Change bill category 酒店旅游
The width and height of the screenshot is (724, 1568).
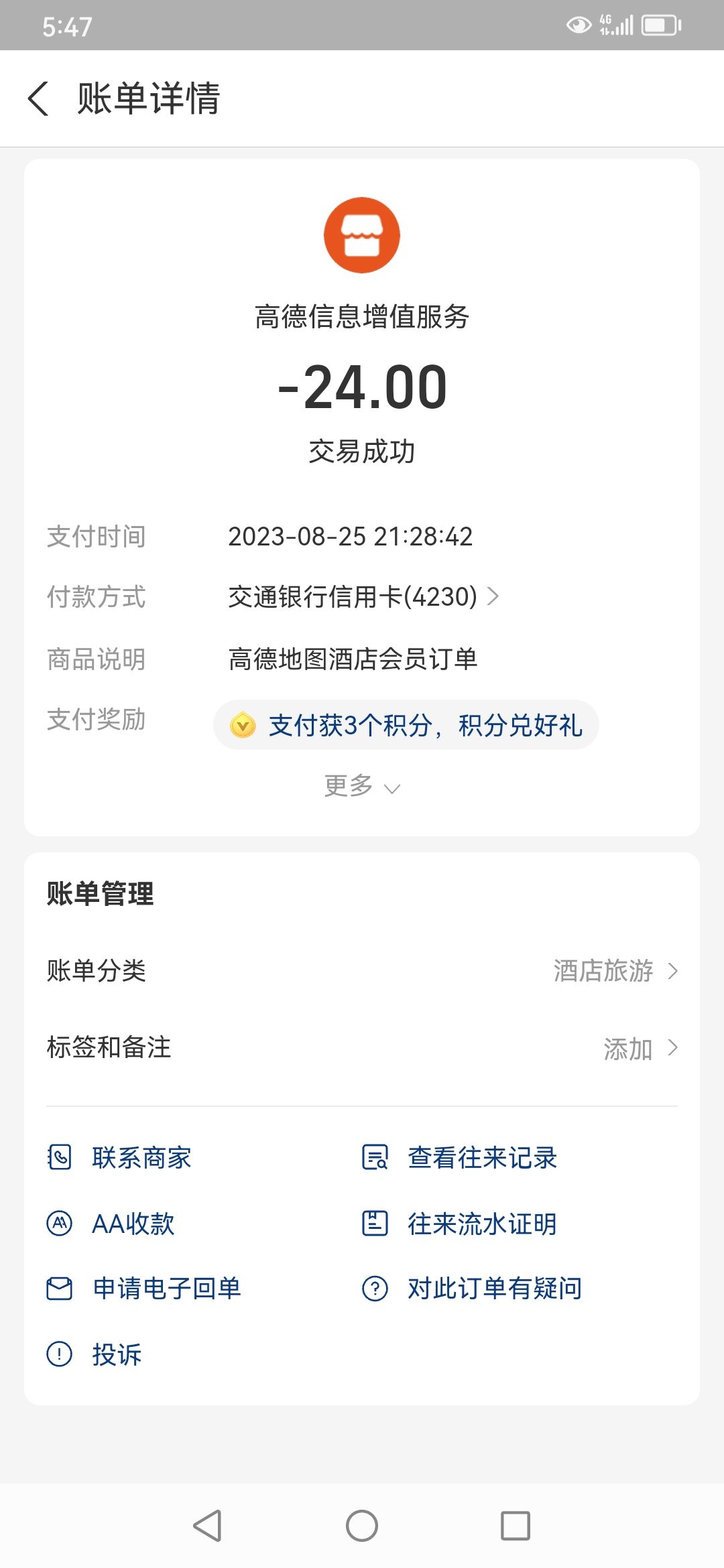coord(614,970)
